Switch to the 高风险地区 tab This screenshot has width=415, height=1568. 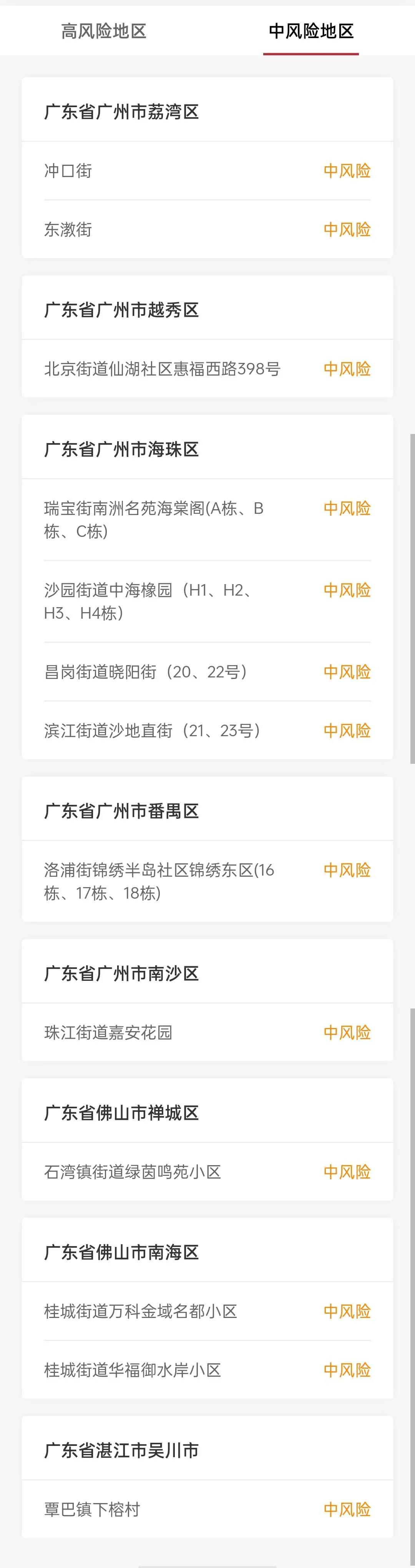click(x=104, y=31)
